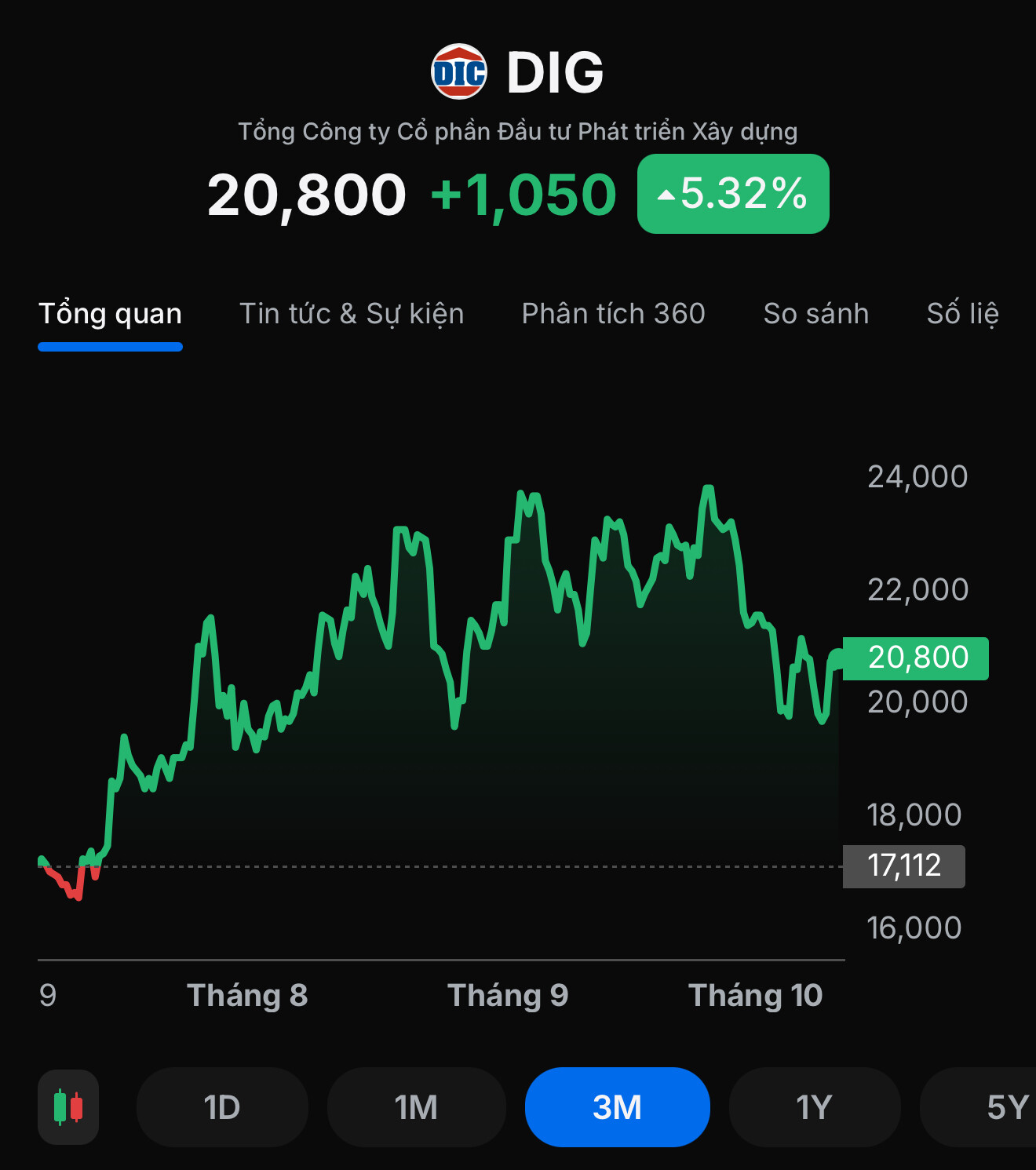Select the 5Y time range
Image resolution: width=1036 pixels, height=1170 pixels.
(x=998, y=1107)
